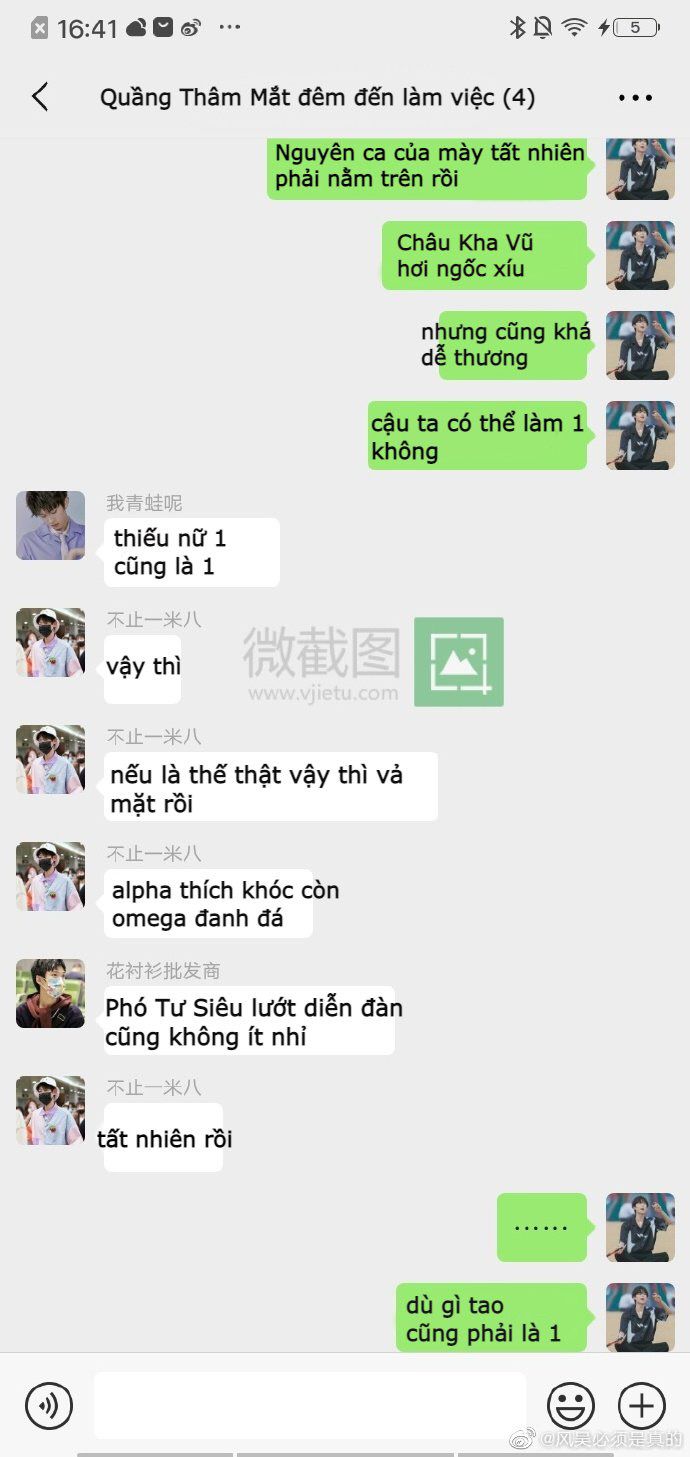
Task: Go back from the group chat
Action: (x=40, y=97)
